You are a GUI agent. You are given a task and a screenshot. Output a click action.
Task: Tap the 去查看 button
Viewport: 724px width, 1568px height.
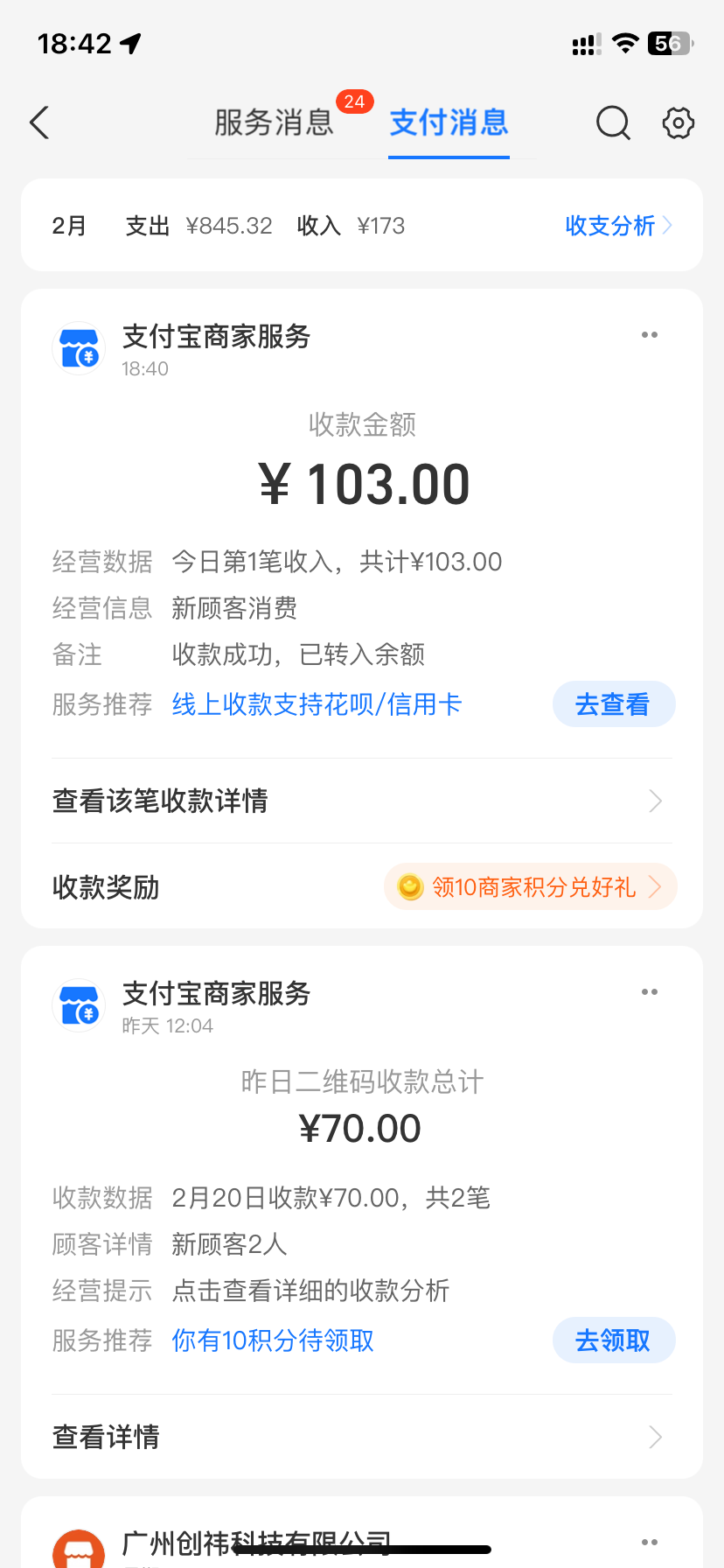coord(613,704)
